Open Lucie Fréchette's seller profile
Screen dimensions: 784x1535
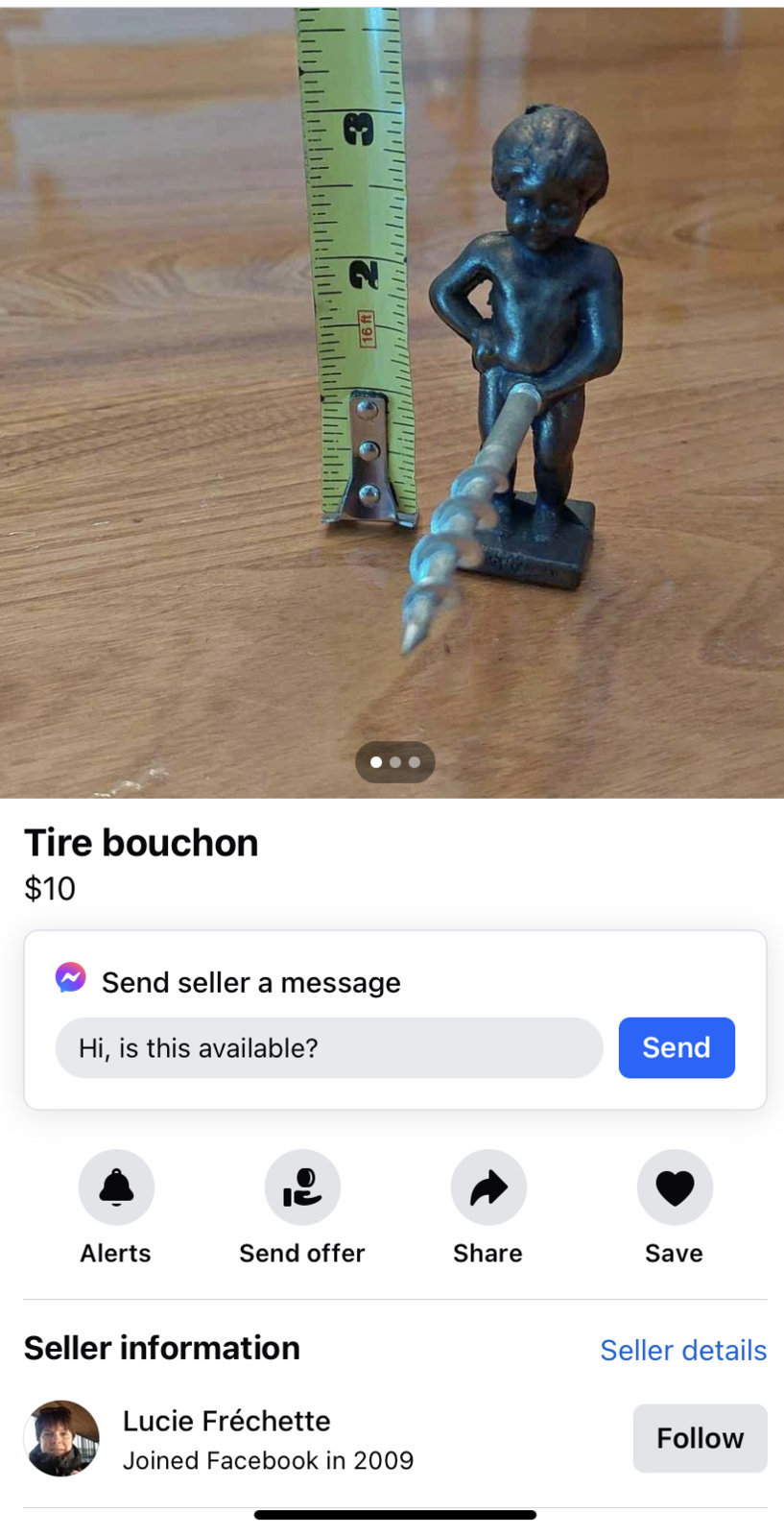pyautogui.click(x=226, y=1422)
